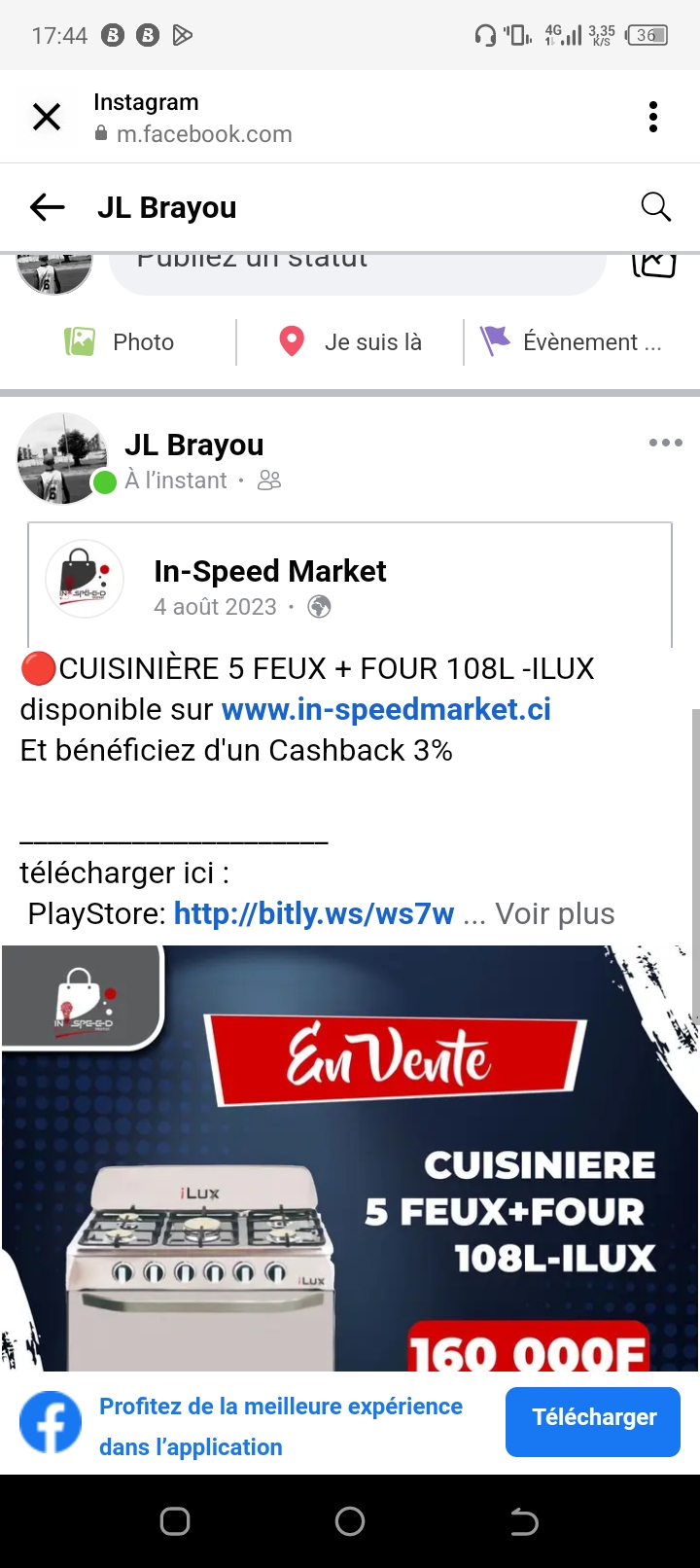Go back with the arrow beside JL Brayou
700x1568 pixels.
coord(47,207)
